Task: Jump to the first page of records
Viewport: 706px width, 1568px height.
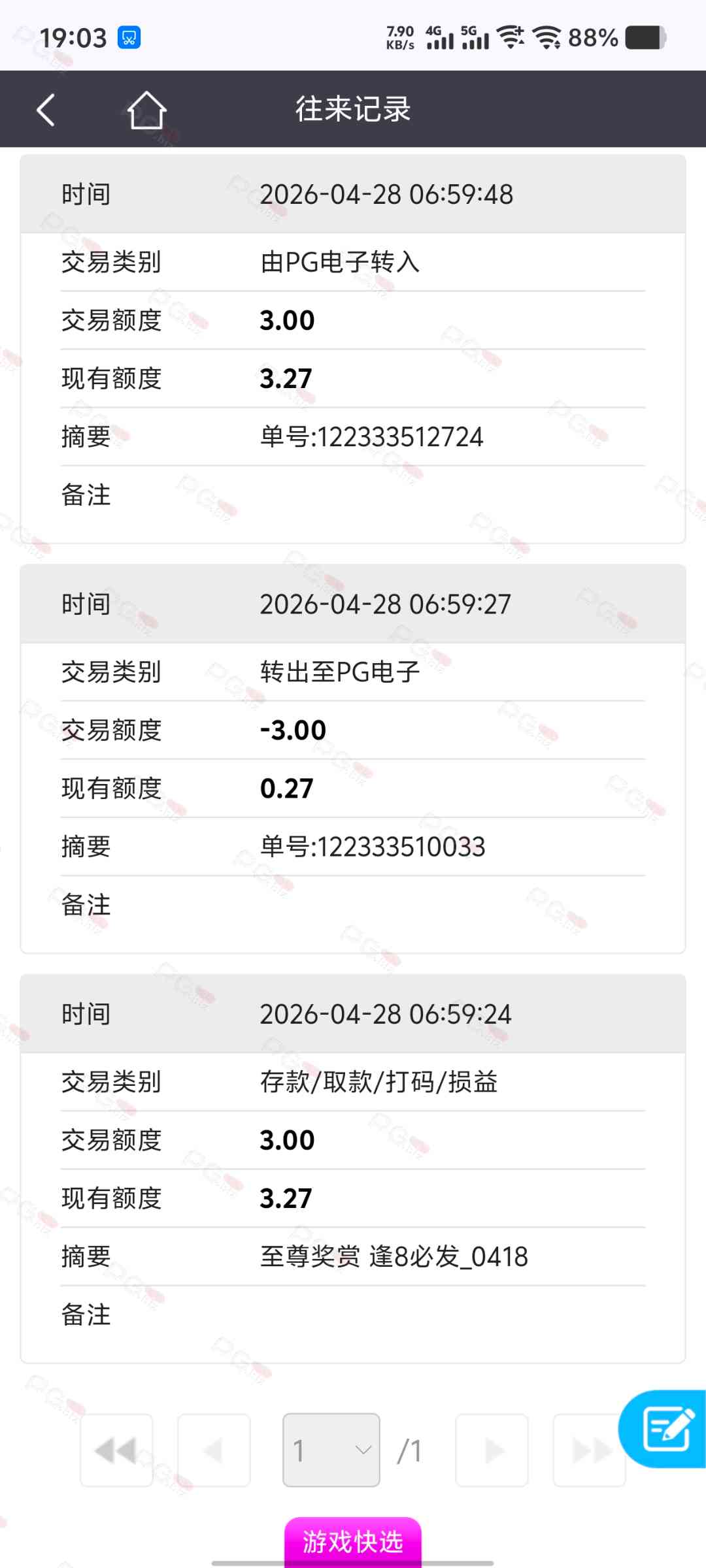Action: 116,1450
